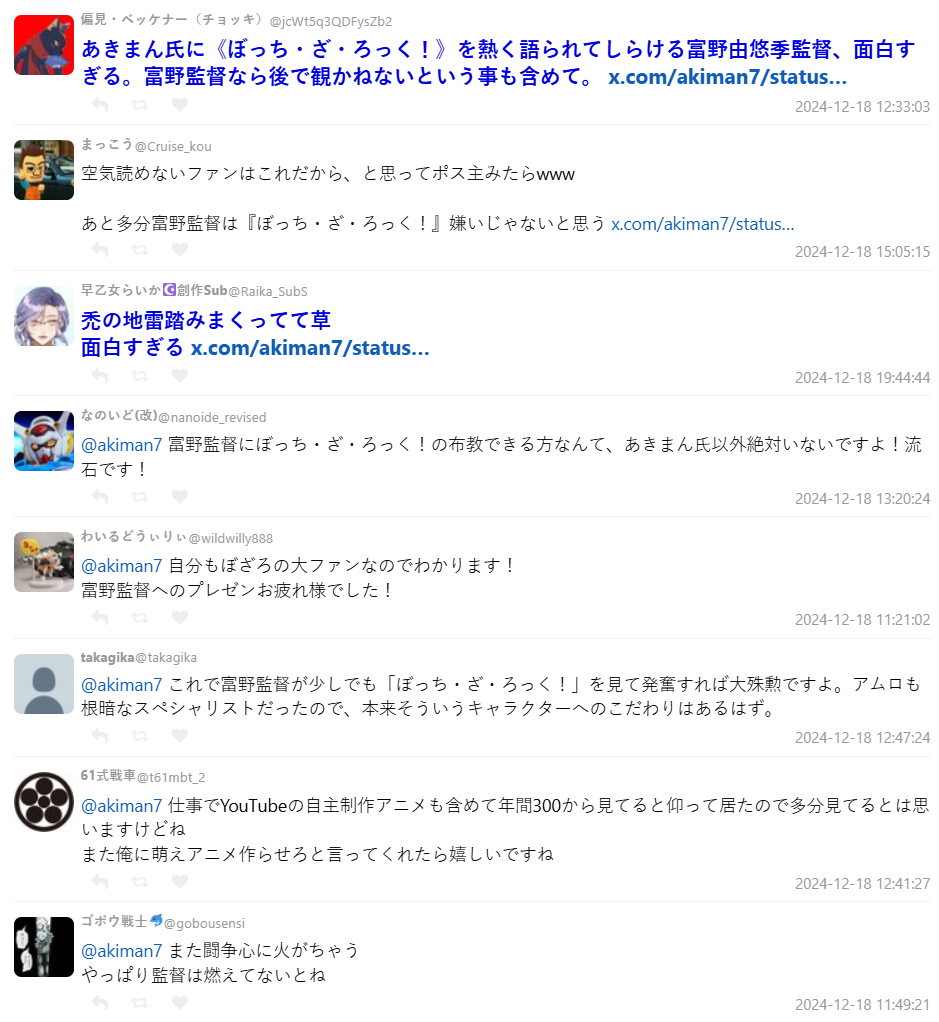Reply to ゴボウ戦士's tweet
Screen dimensions: 939x1022
point(100,1003)
